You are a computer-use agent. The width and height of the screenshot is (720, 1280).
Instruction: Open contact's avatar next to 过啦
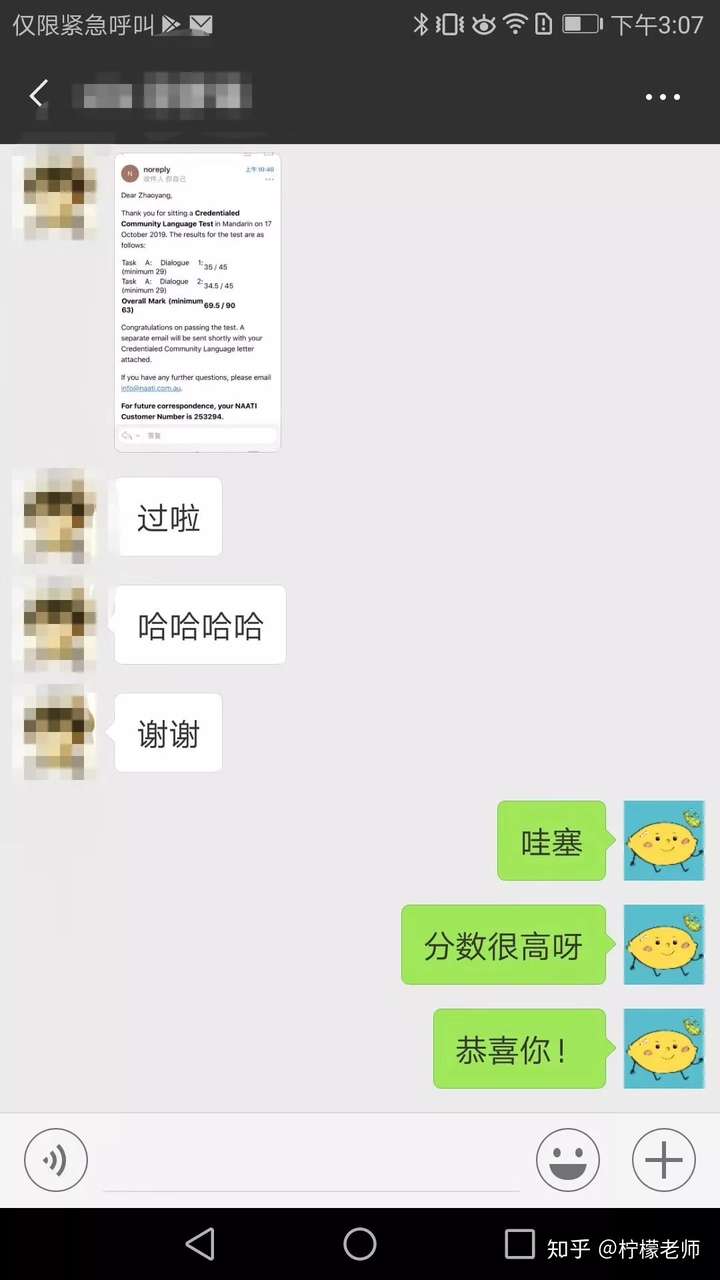click(x=54, y=517)
